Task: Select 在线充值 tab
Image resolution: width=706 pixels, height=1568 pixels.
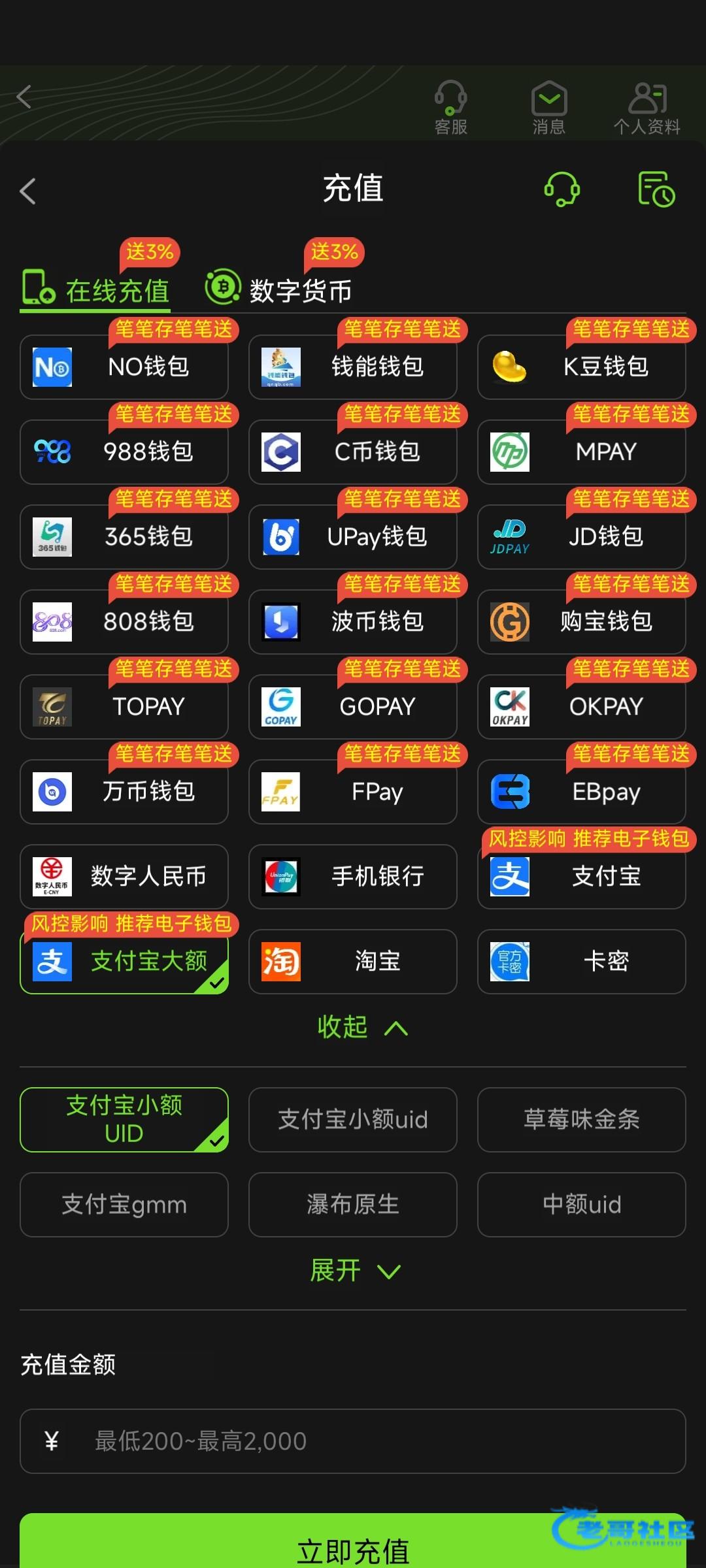Action: click(96, 290)
